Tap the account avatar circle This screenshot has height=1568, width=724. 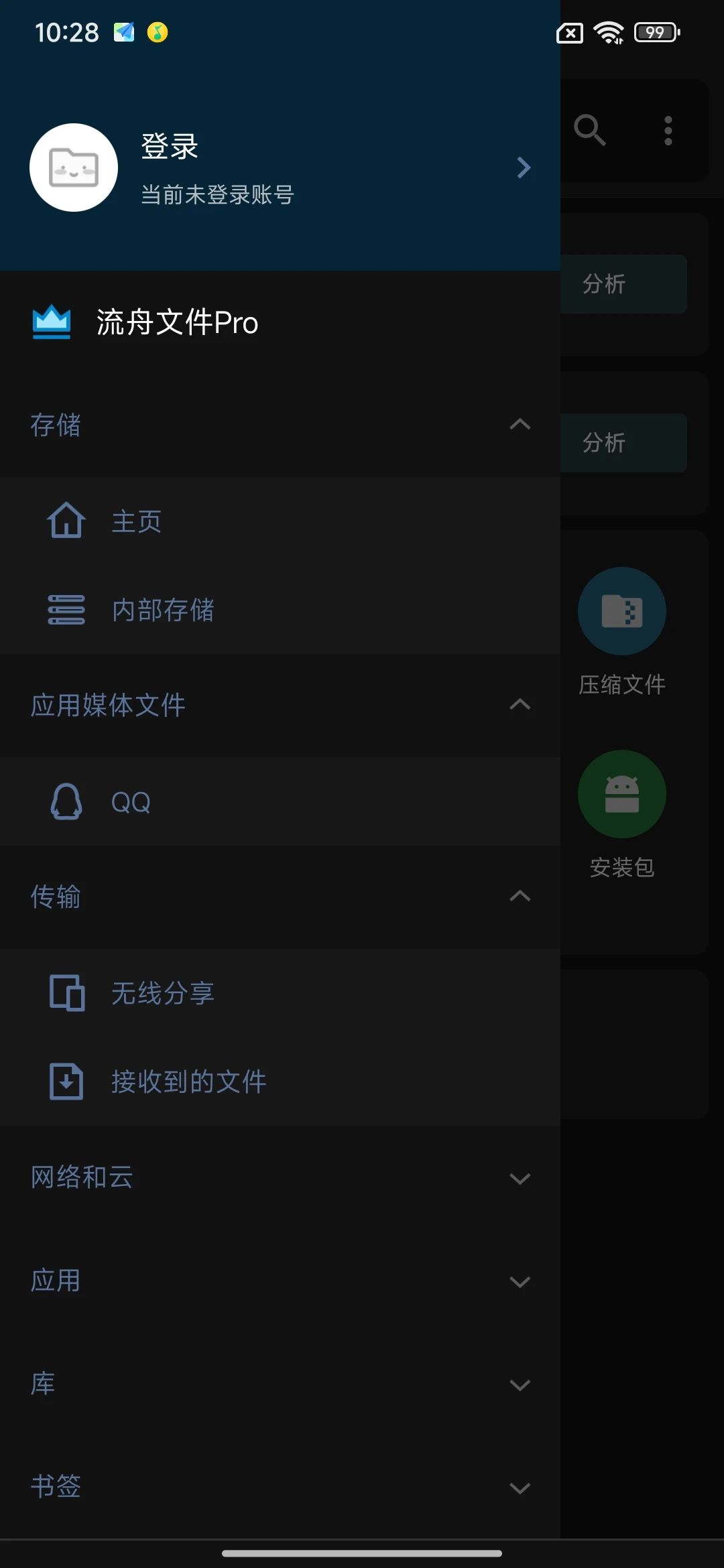coord(74,167)
